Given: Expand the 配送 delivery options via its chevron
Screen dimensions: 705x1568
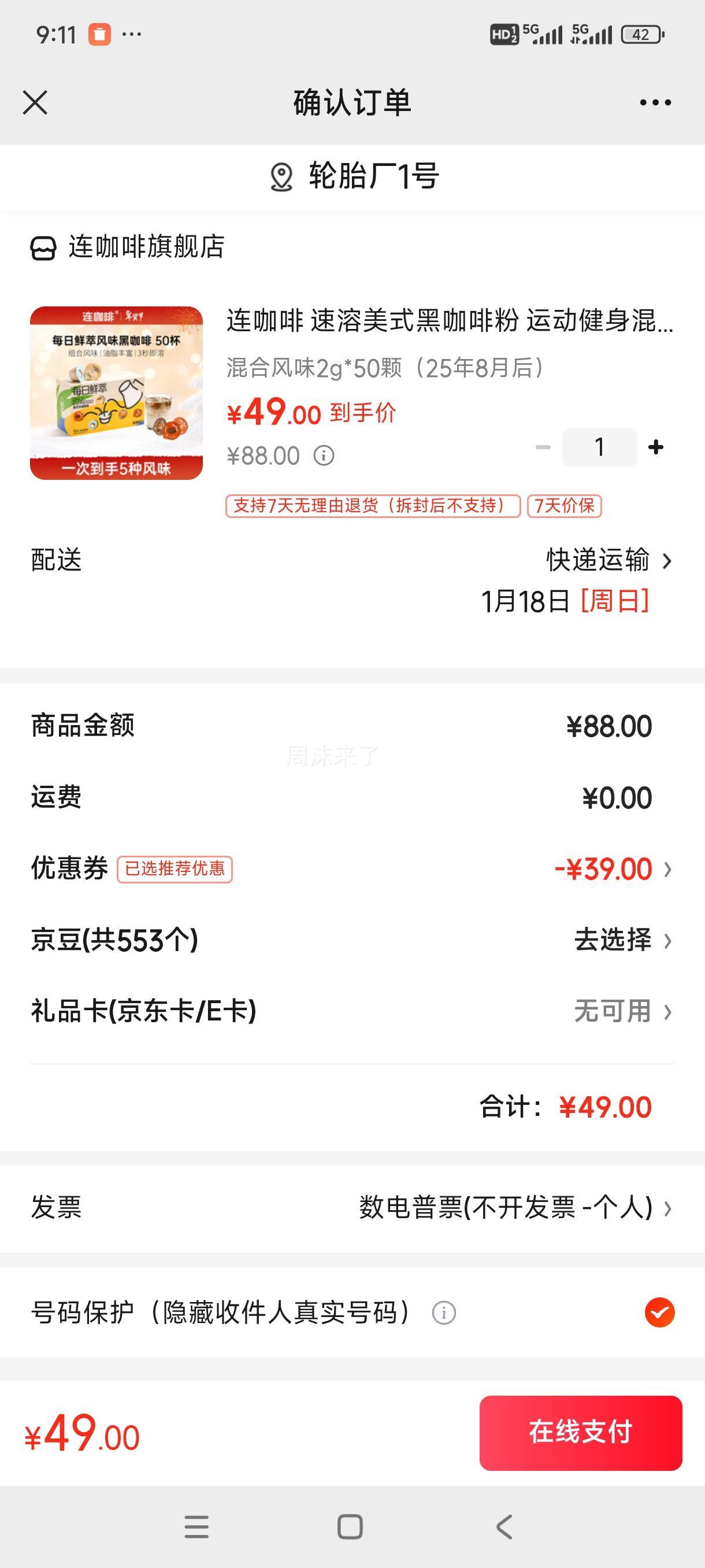Looking at the screenshot, I should click(668, 562).
